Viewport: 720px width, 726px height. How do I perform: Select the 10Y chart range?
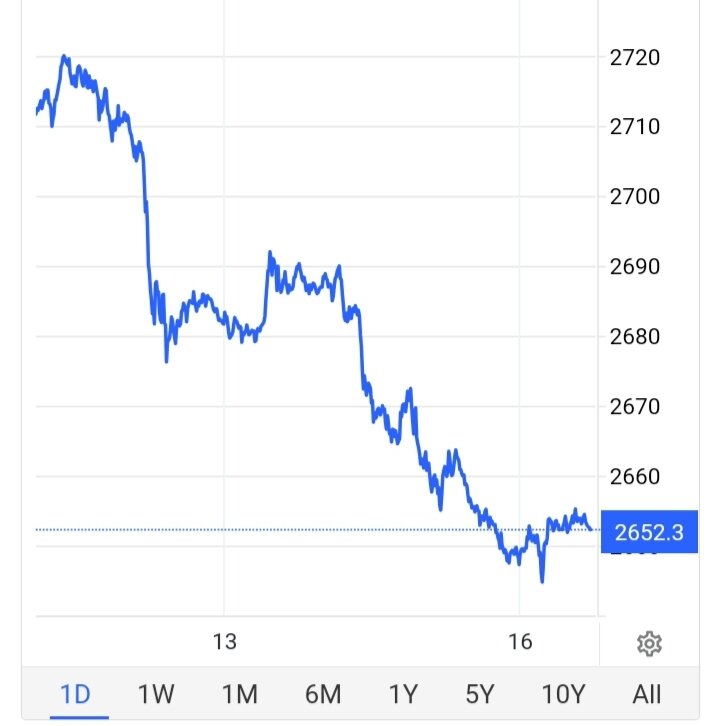click(x=563, y=693)
